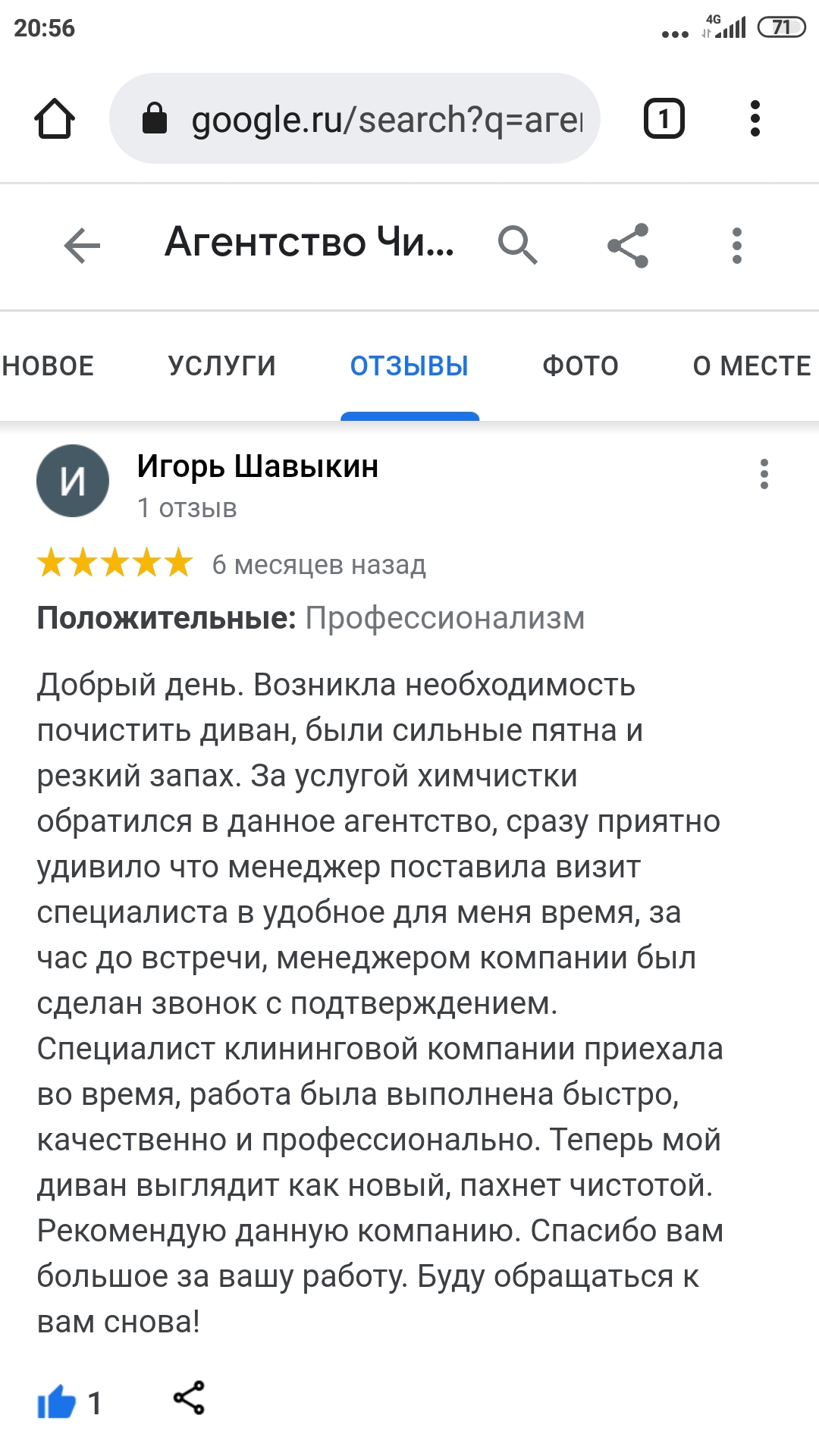Open the Агентство Чи… header options menu
The width and height of the screenshot is (819, 1456).
(x=736, y=246)
